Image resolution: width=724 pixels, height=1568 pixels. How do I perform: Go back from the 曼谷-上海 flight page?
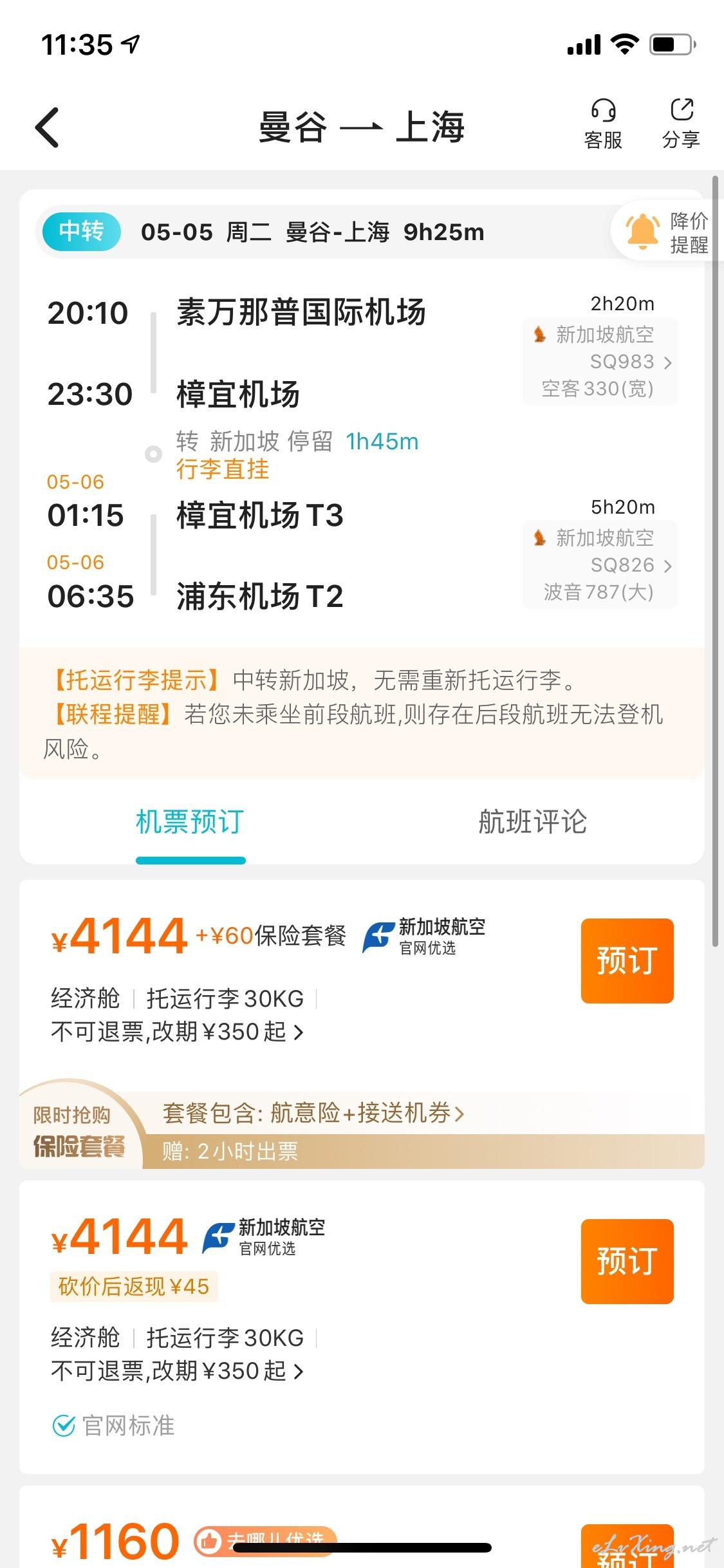click(x=47, y=127)
